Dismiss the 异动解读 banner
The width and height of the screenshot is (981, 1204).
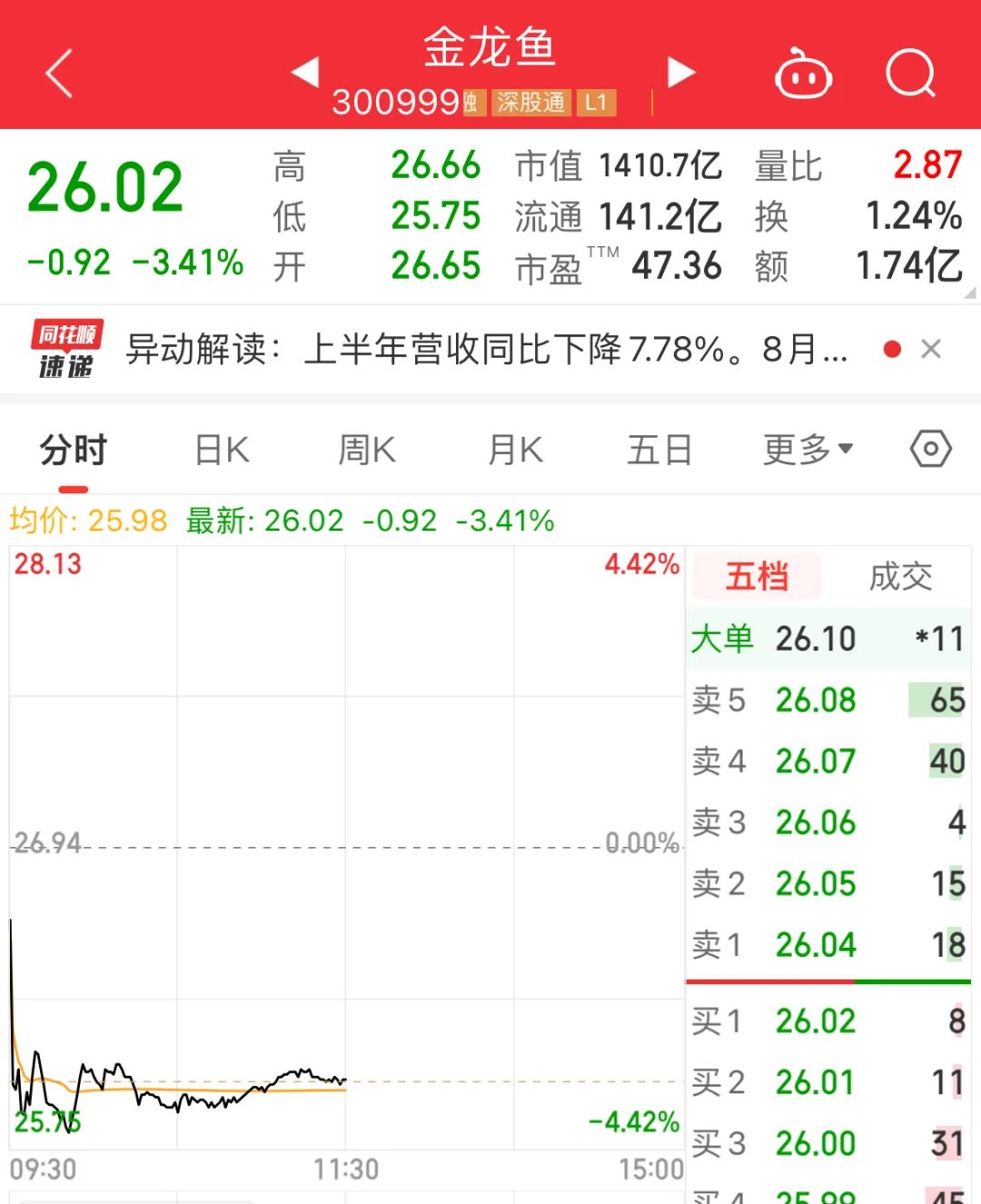(930, 349)
